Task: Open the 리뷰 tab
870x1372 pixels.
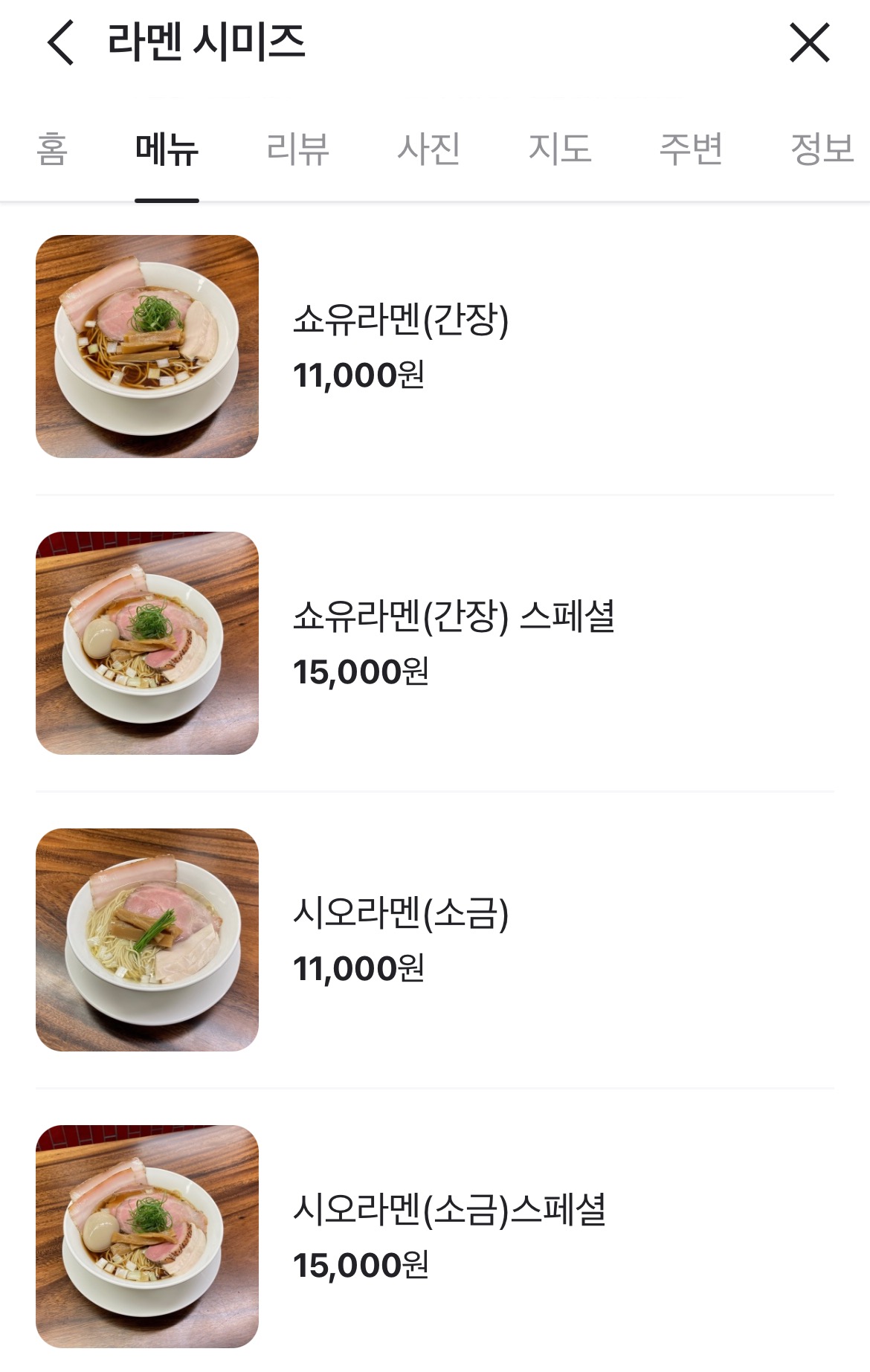Action: tap(297, 149)
